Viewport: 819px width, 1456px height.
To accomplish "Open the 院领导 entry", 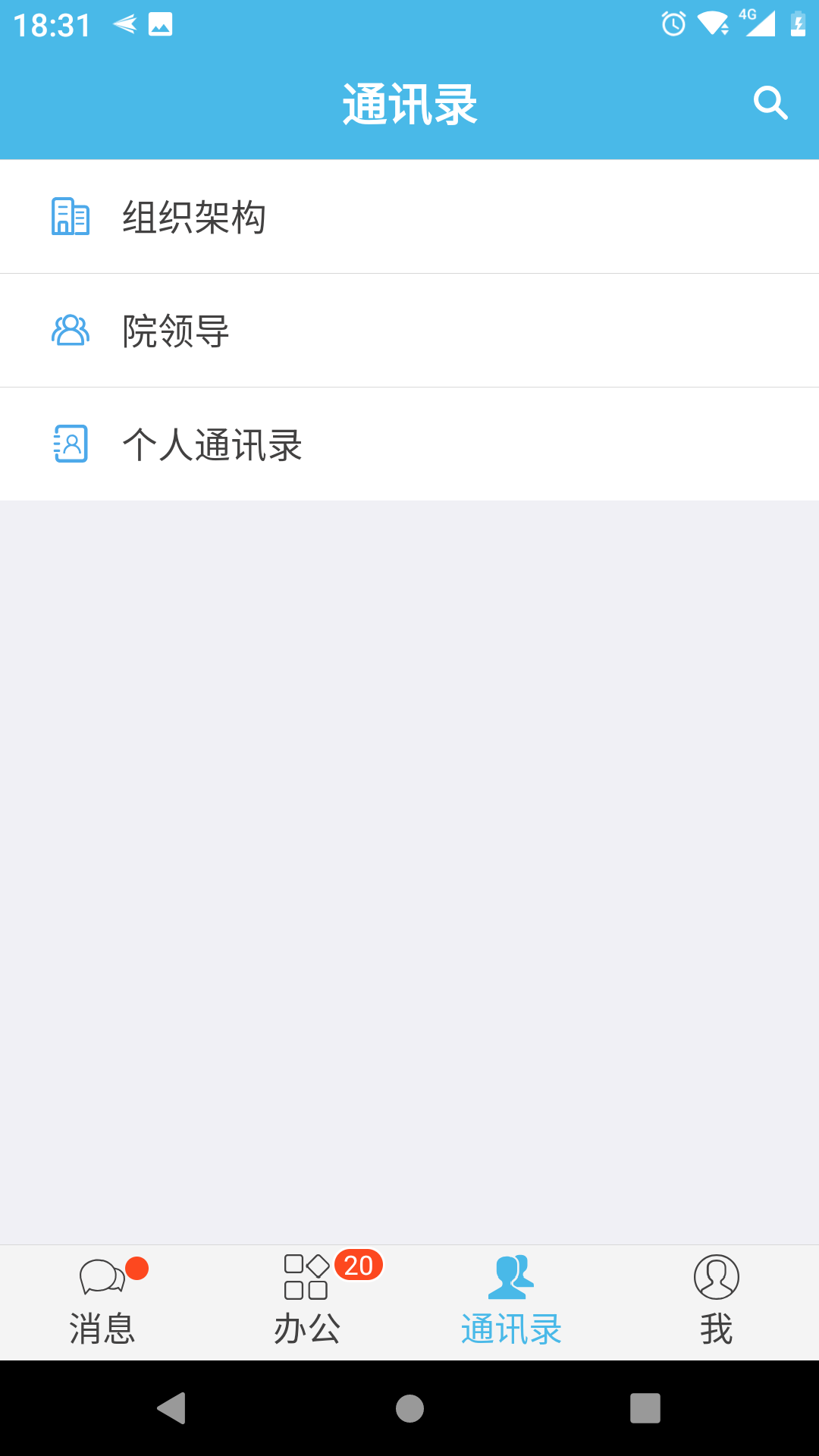I will [x=409, y=330].
